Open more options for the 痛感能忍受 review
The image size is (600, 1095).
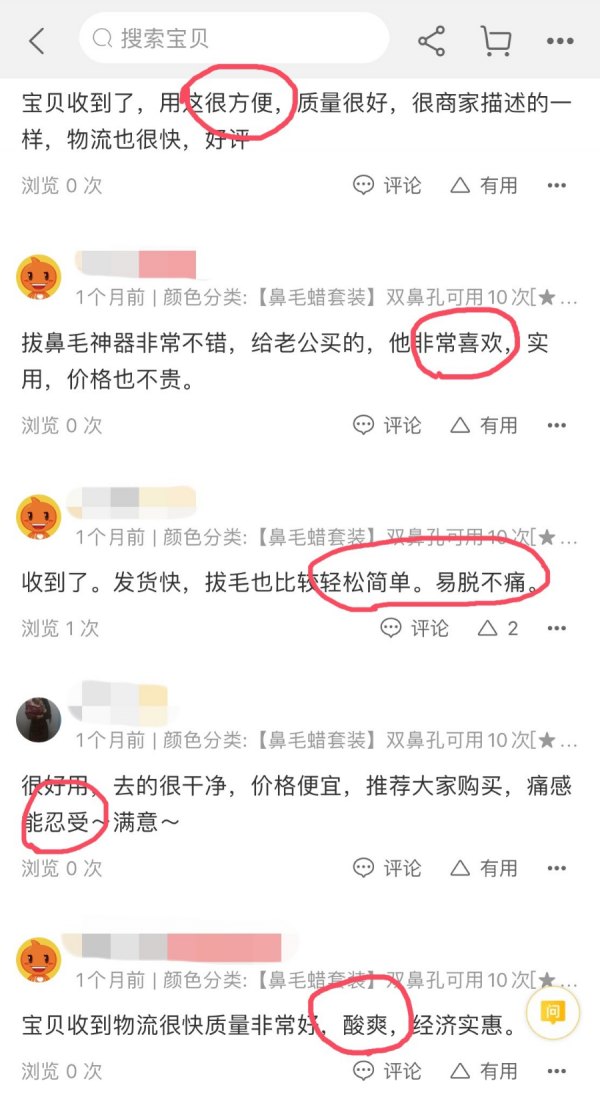click(x=556, y=868)
